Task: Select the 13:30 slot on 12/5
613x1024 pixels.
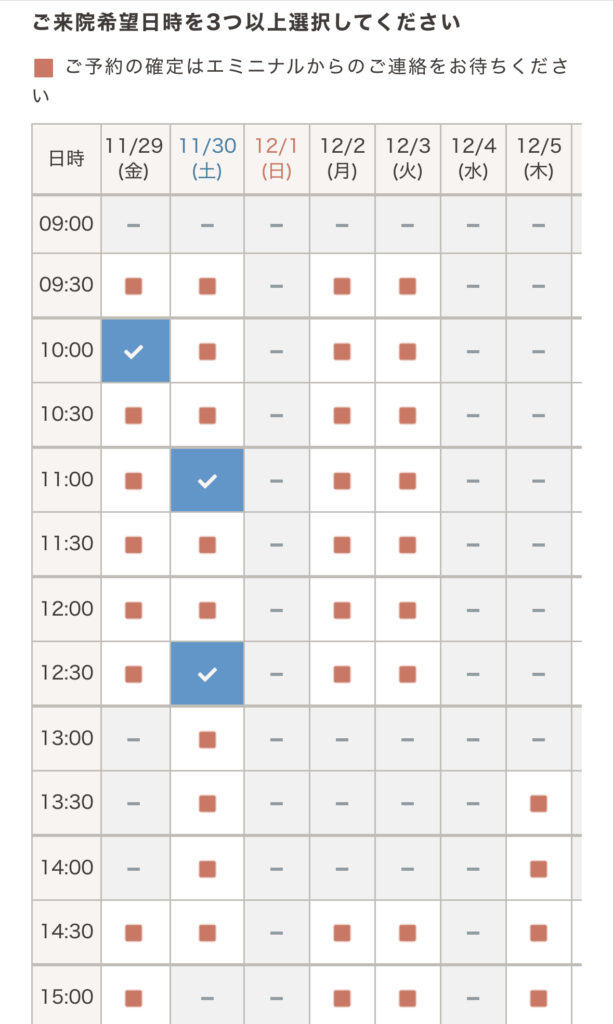Action: pos(538,803)
